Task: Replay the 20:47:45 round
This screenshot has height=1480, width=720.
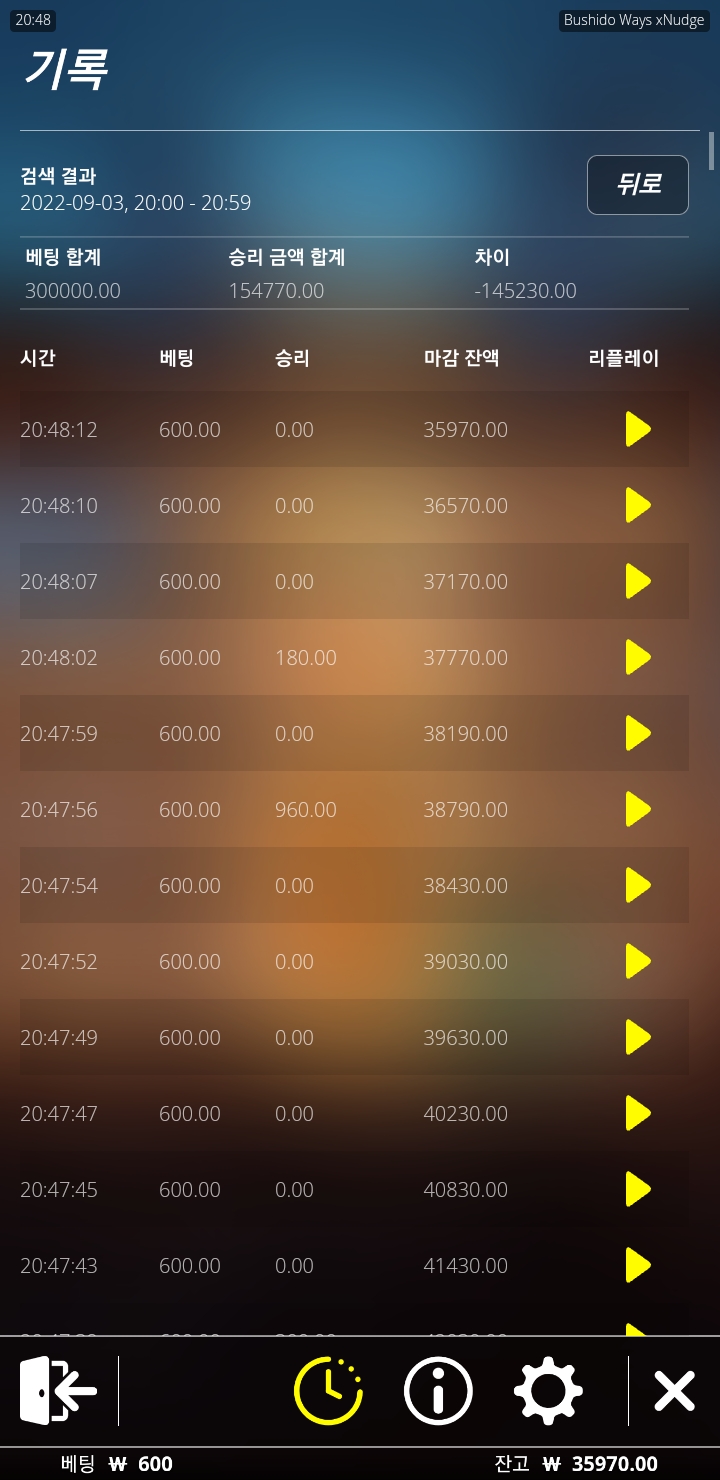Action: [x=638, y=1189]
